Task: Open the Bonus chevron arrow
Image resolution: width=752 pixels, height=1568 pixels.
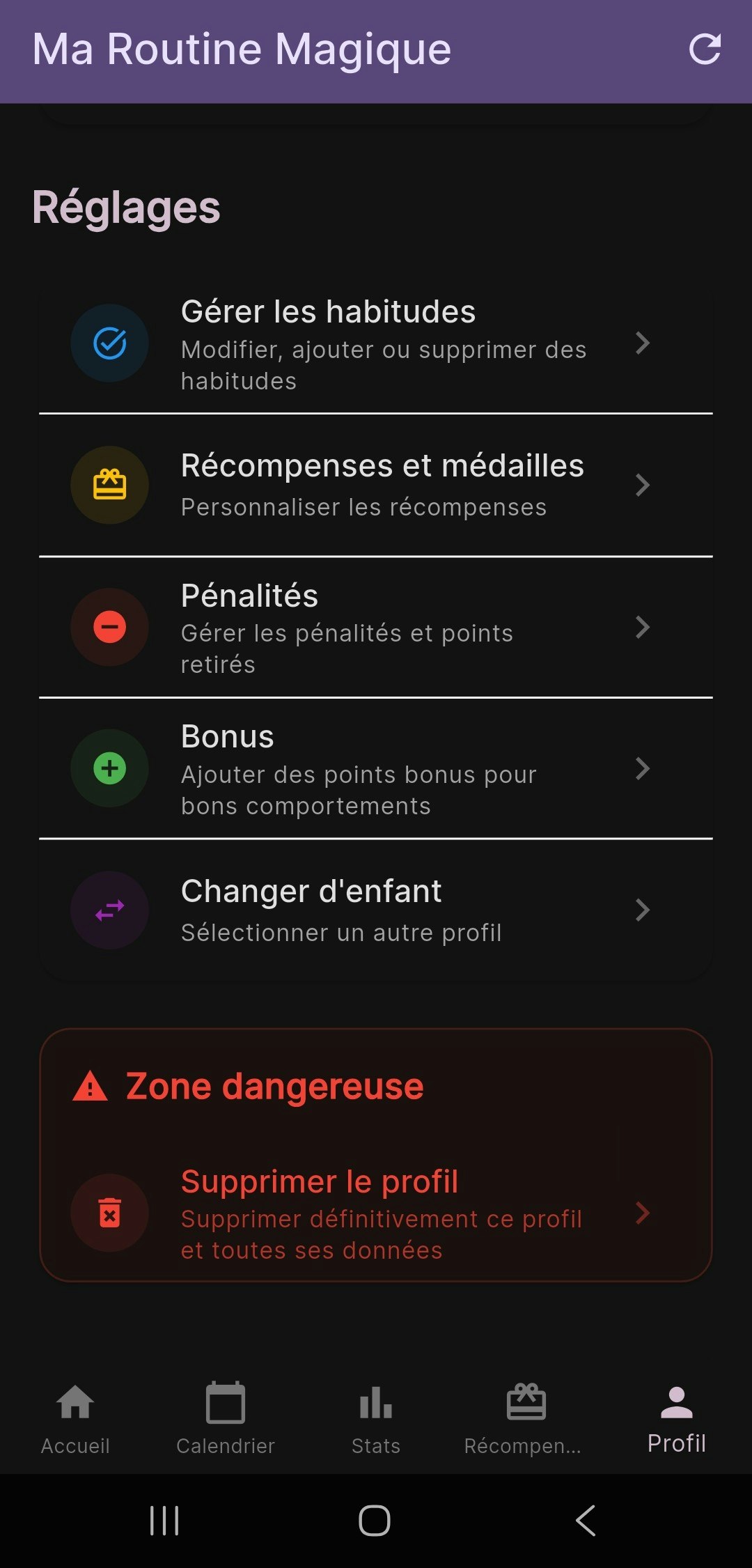Action: point(641,768)
